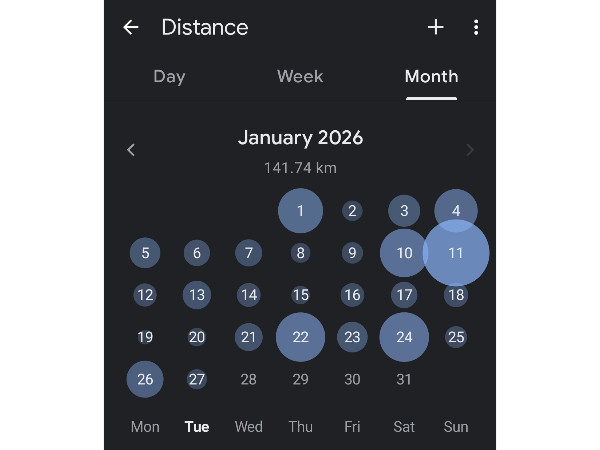Screen dimensions: 600x450
Task: View distance for January 10
Action: pyautogui.click(x=404, y=253)
